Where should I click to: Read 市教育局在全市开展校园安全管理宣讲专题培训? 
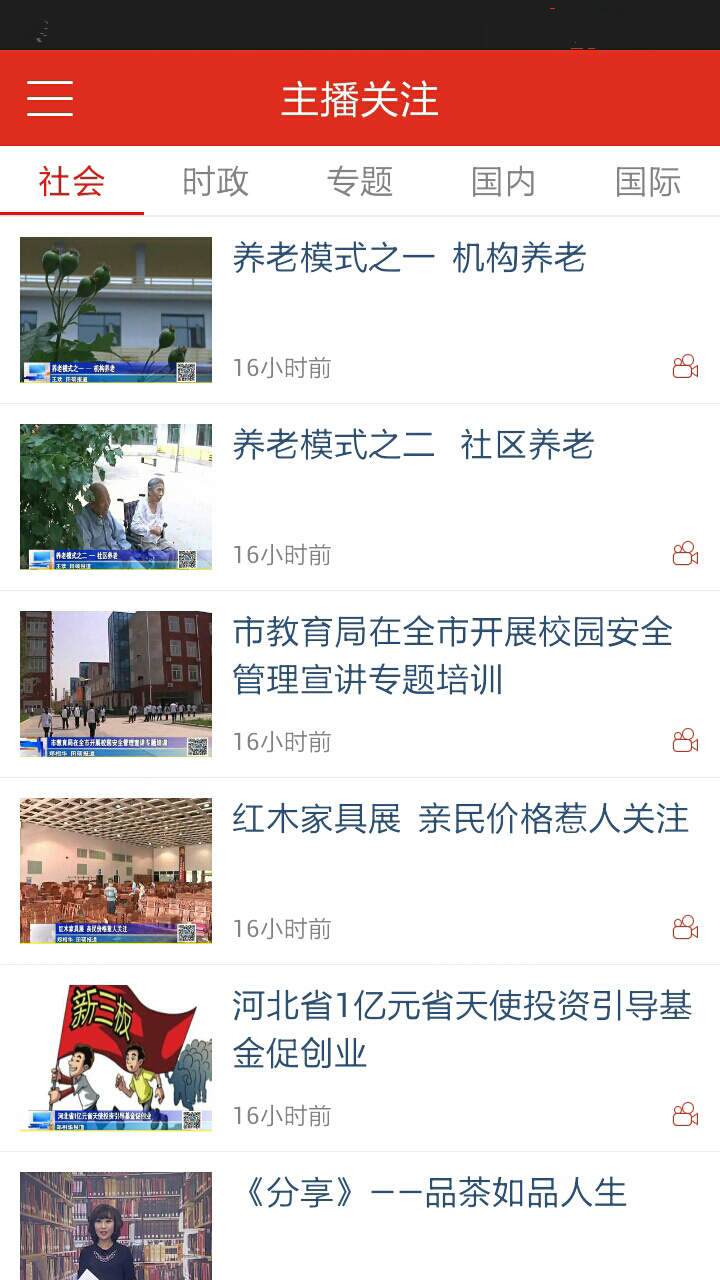452,656
